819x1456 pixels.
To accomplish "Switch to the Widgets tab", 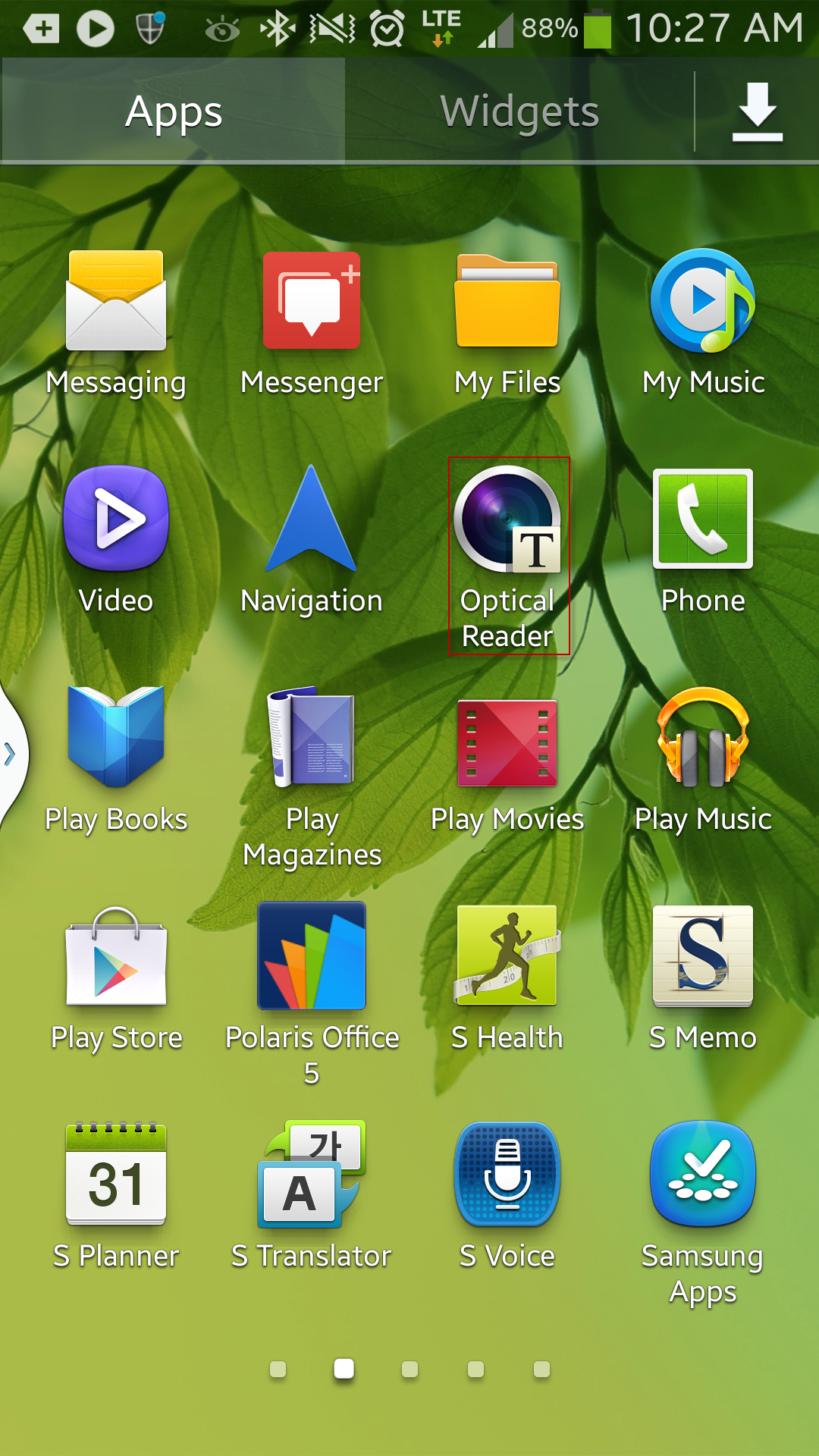I will click(519, 111).
